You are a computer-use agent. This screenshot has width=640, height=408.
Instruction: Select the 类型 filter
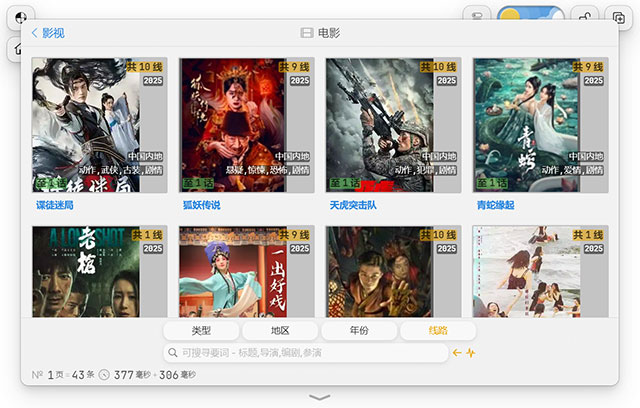(x=201, y=331)
